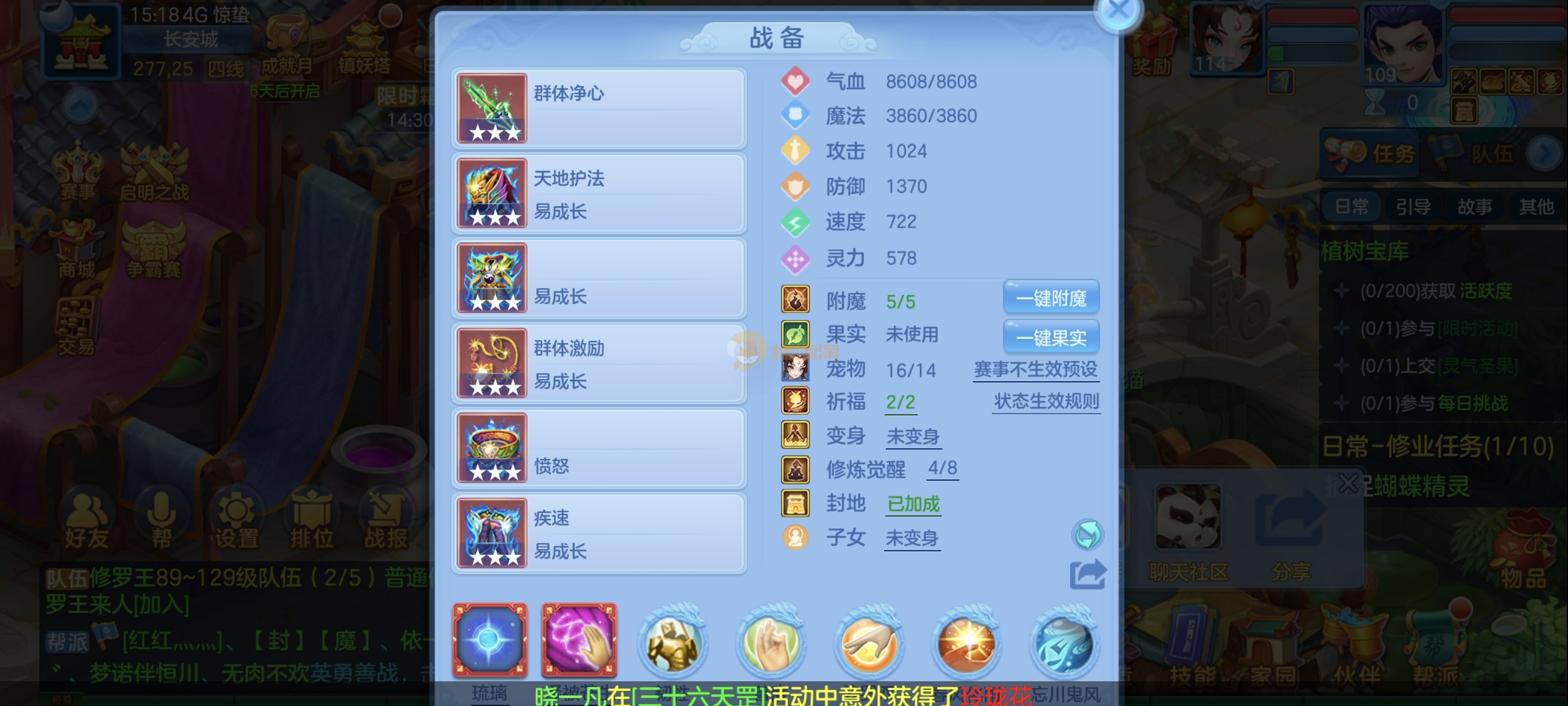This screenshot has width=1568, height=706.
Task: Tap the 祈福 2/2 link
Action: 901,402
